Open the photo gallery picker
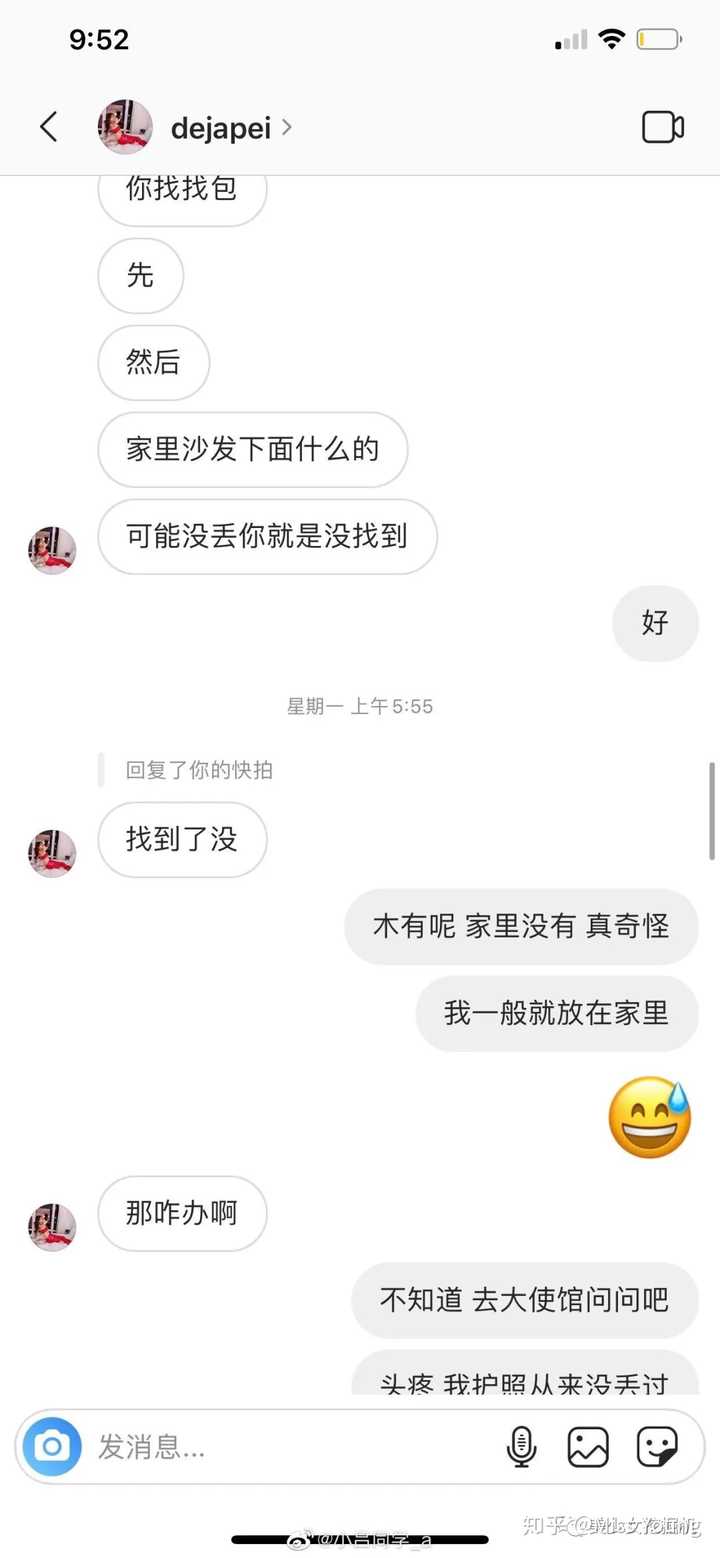The image size is (720, 1558). click(x=588, y=1446)
